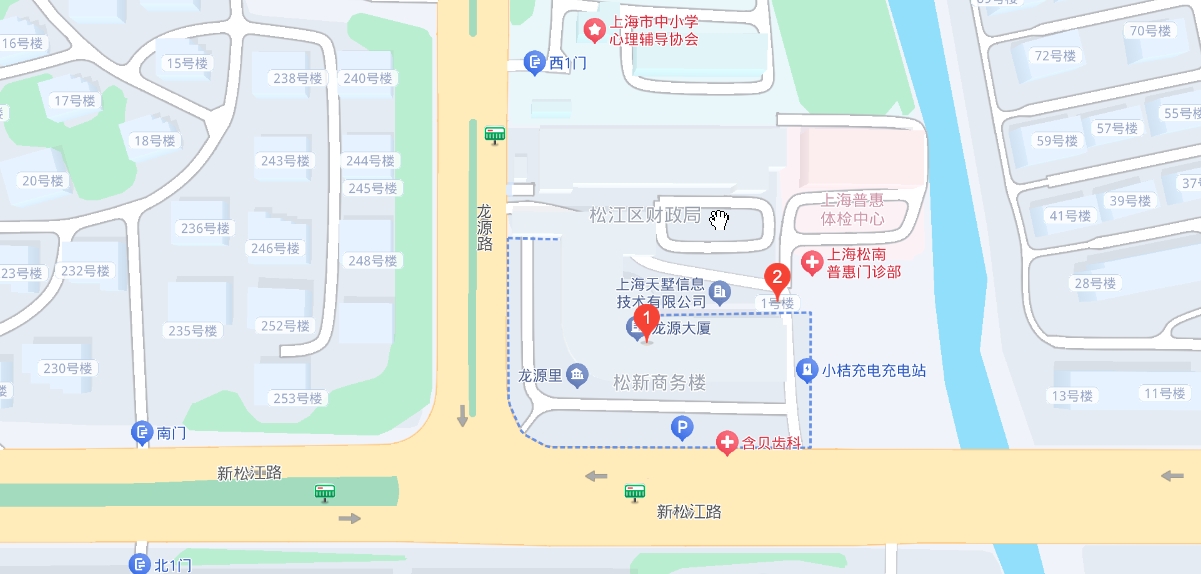Tap the 西1门 gate marker
This screenshot has width=1201, height=574.
(534, 63)
